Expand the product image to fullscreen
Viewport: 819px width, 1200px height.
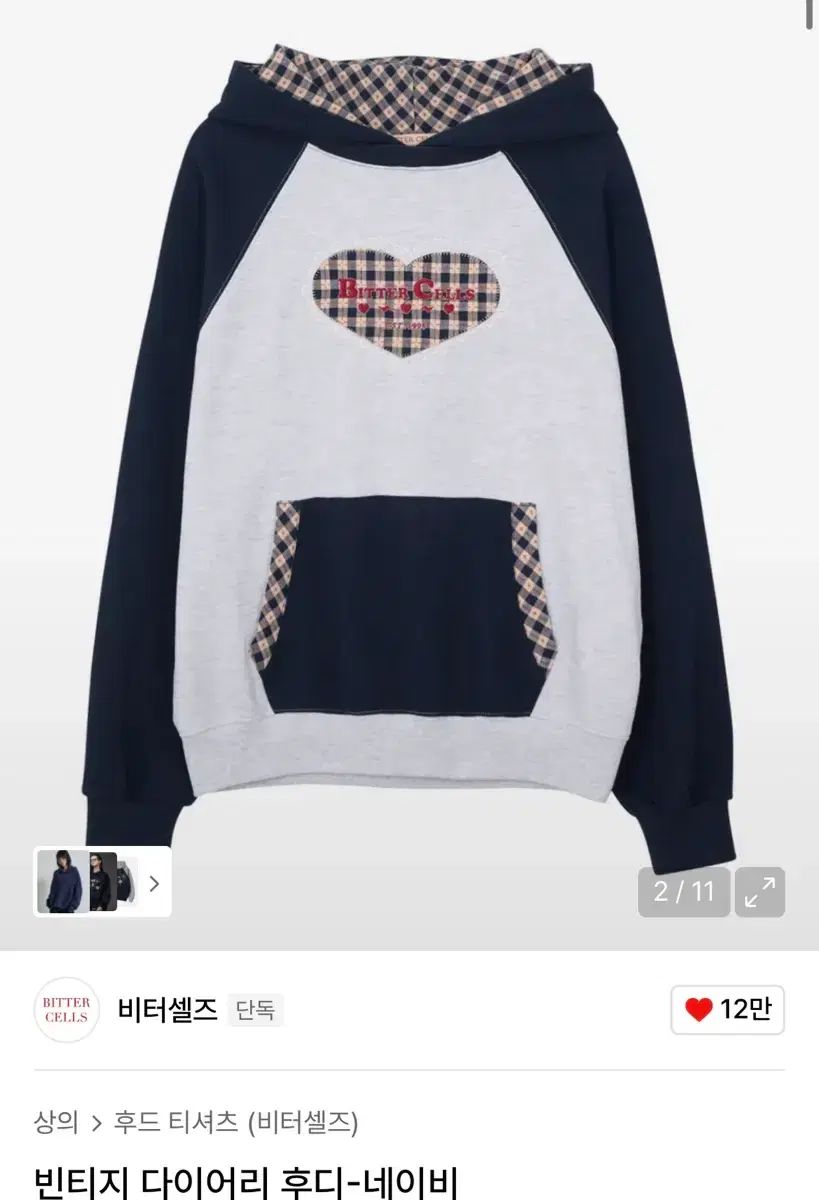(760, 892)
